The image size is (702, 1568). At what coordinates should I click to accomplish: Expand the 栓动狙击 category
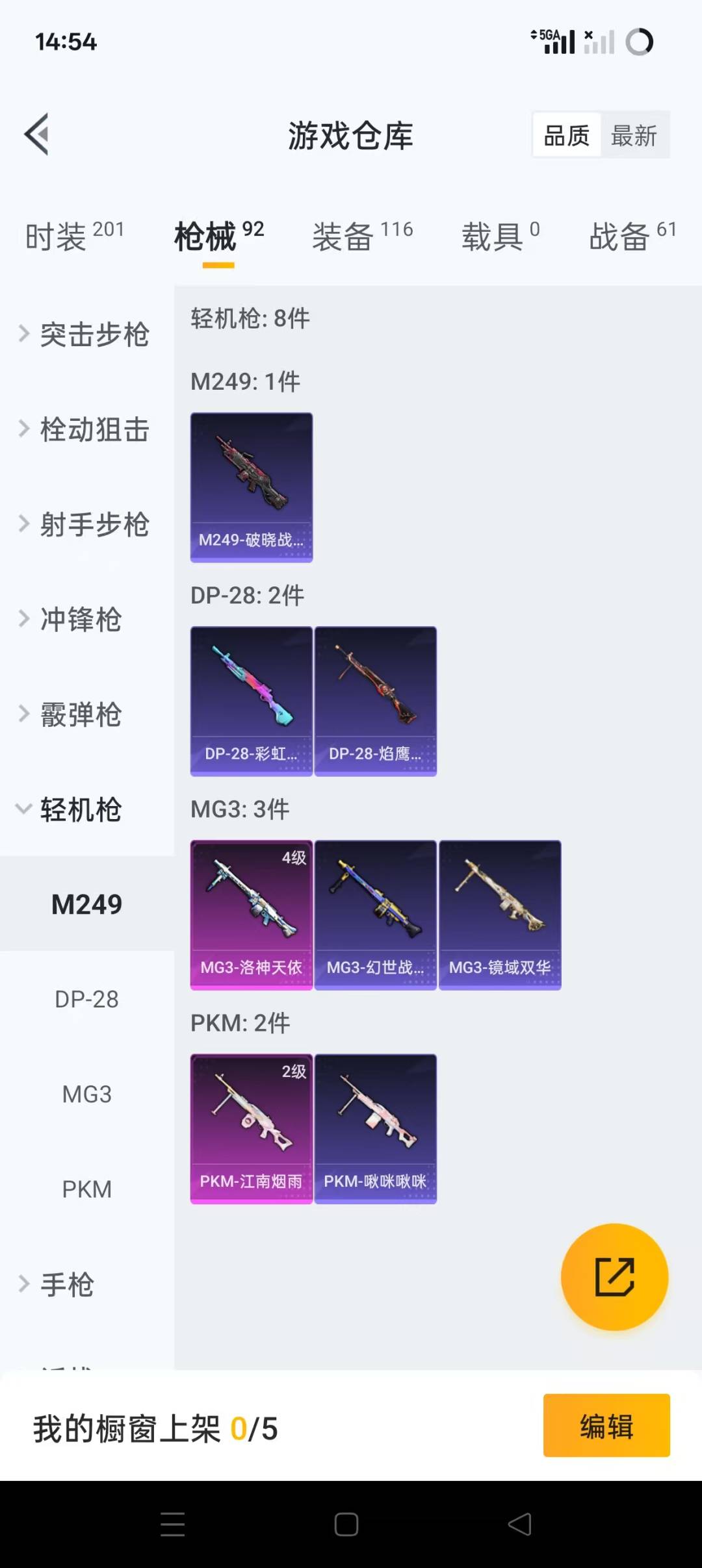[x=84, y=429]
